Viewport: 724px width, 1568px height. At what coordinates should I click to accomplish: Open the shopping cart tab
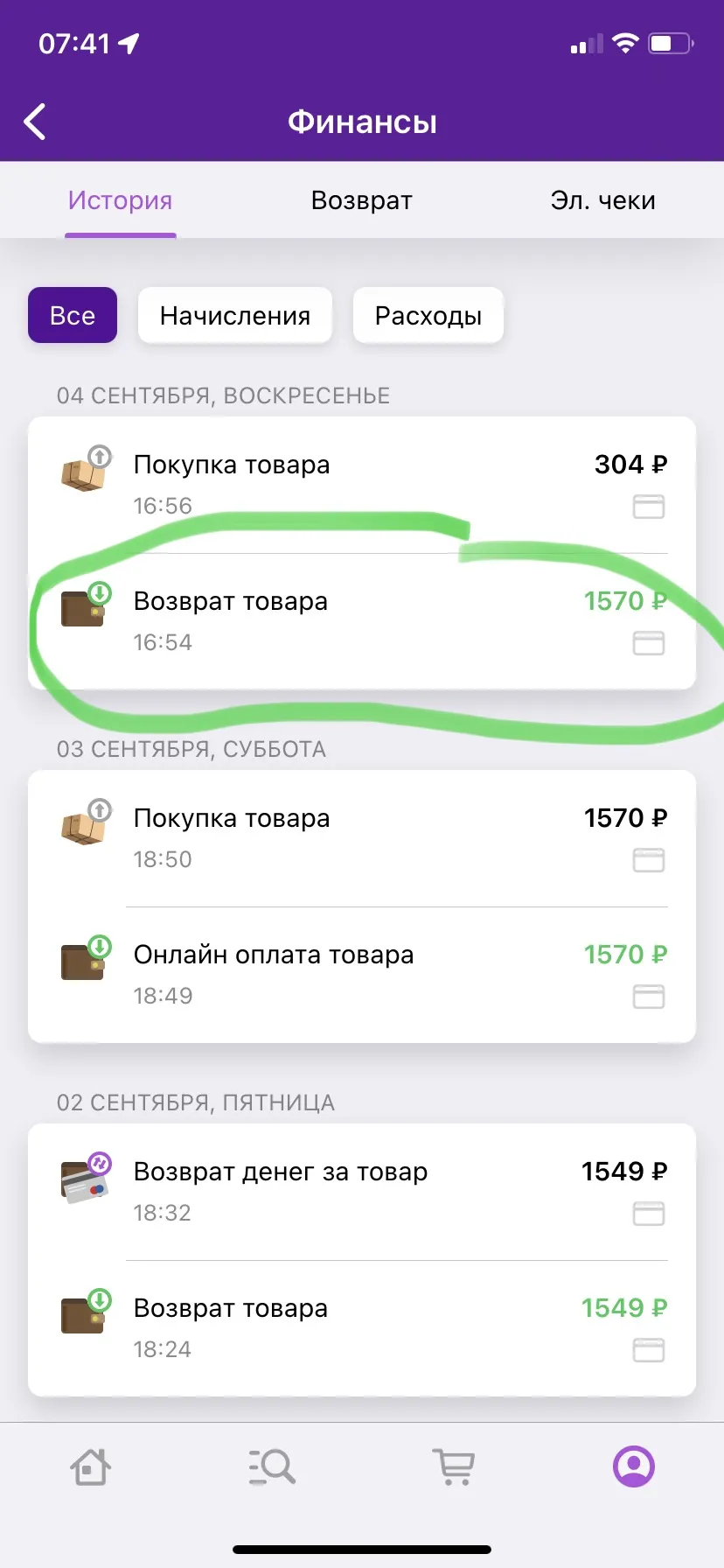[453, 1466]
